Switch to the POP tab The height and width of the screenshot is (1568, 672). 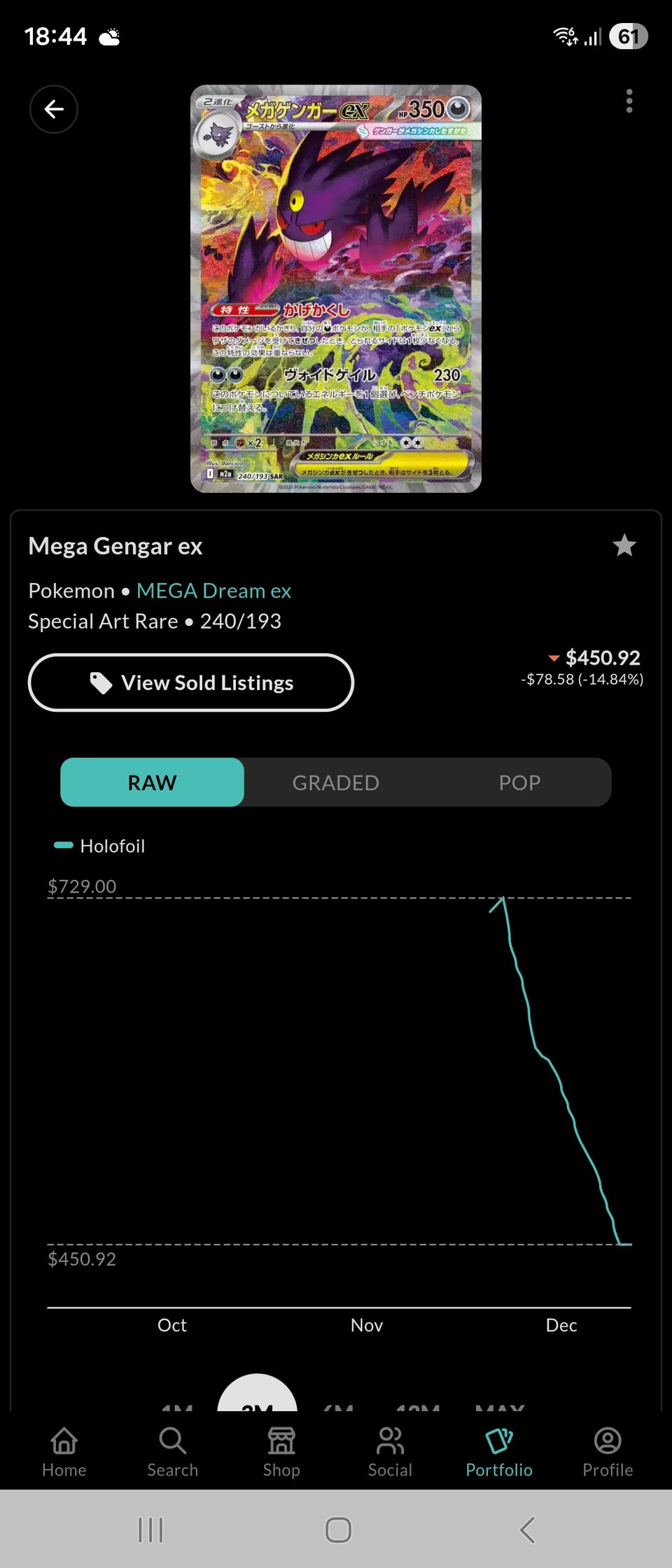[519, 783]
